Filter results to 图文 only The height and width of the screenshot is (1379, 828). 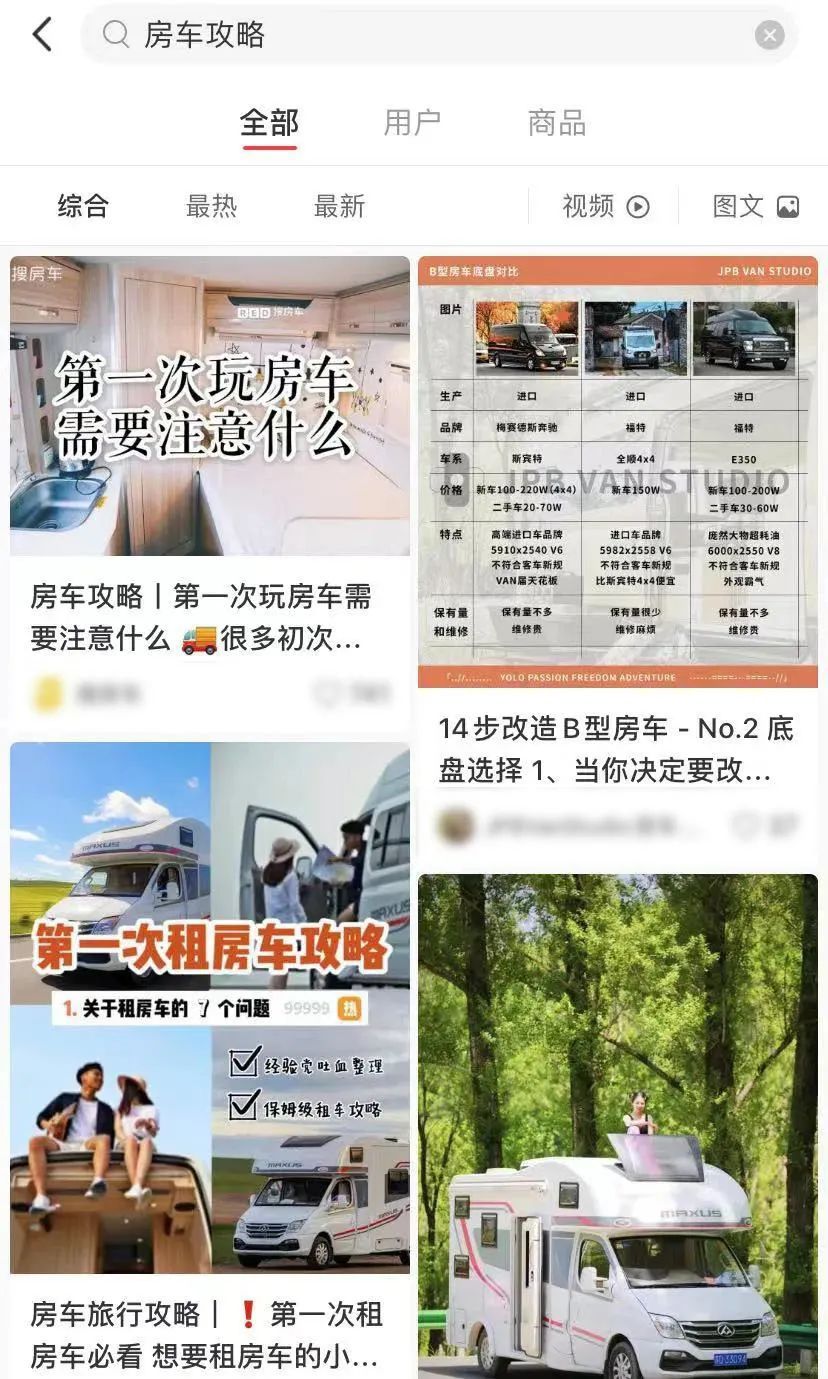[755, 206]
